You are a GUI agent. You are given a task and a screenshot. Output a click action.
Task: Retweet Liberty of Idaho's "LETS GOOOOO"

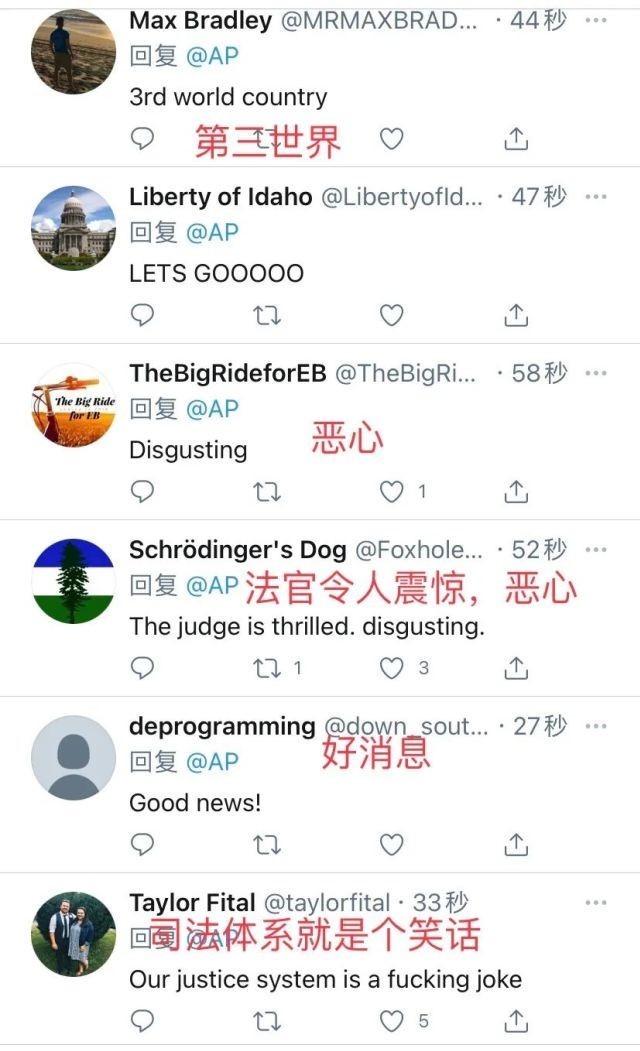[267, 315]
